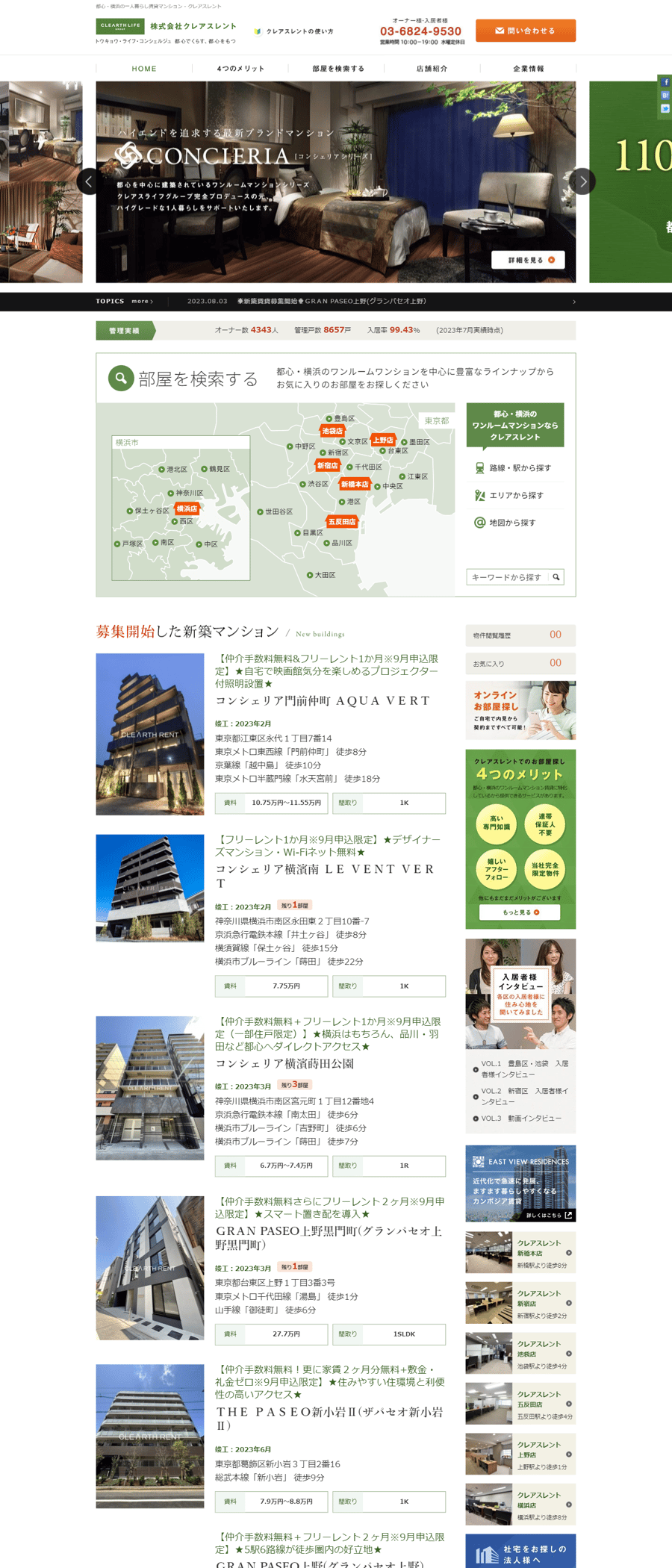
Task: Open コンシェリア門前仲町 AQUA VERT listing
Action: coord(323,700)
